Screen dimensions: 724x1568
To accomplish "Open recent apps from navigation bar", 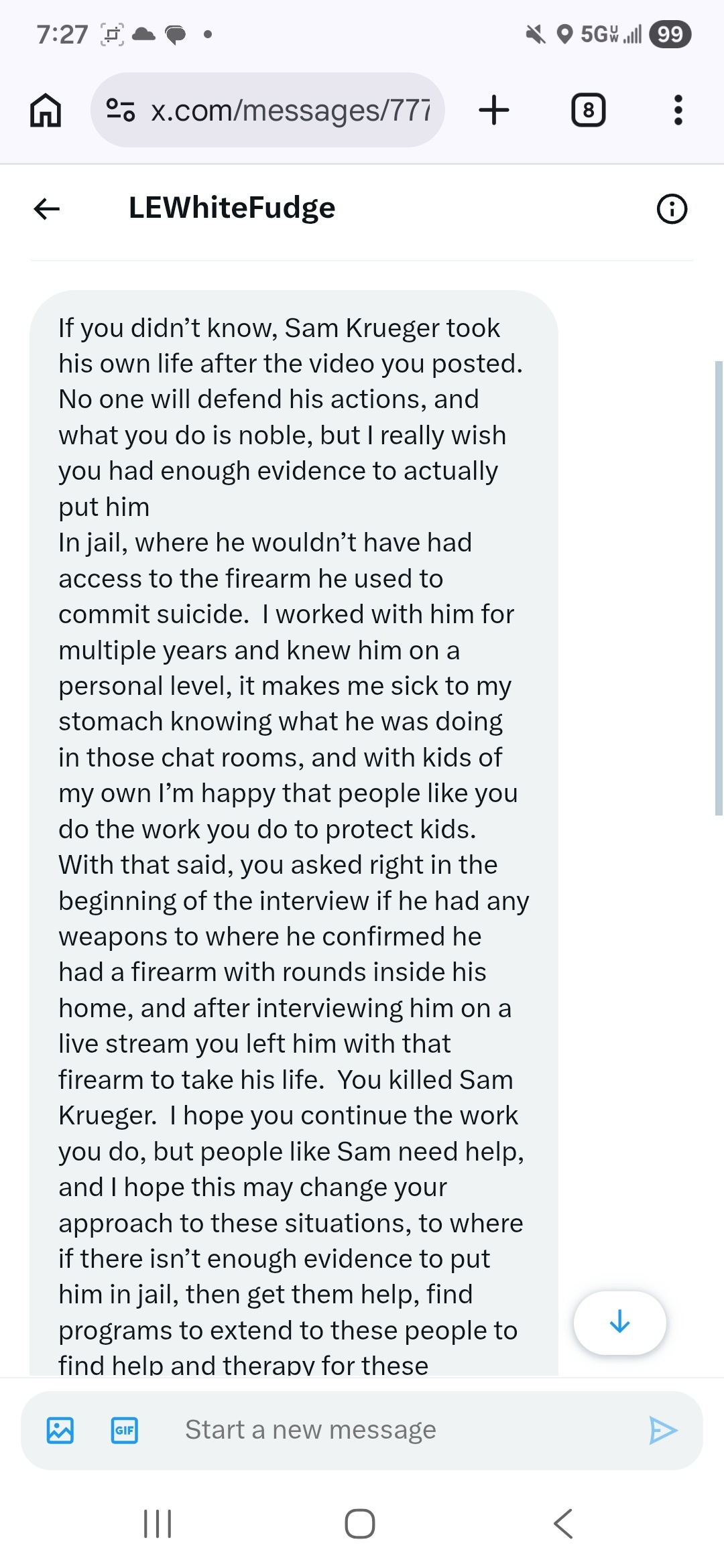I will pyautogui.click(x=158, y=1524).
